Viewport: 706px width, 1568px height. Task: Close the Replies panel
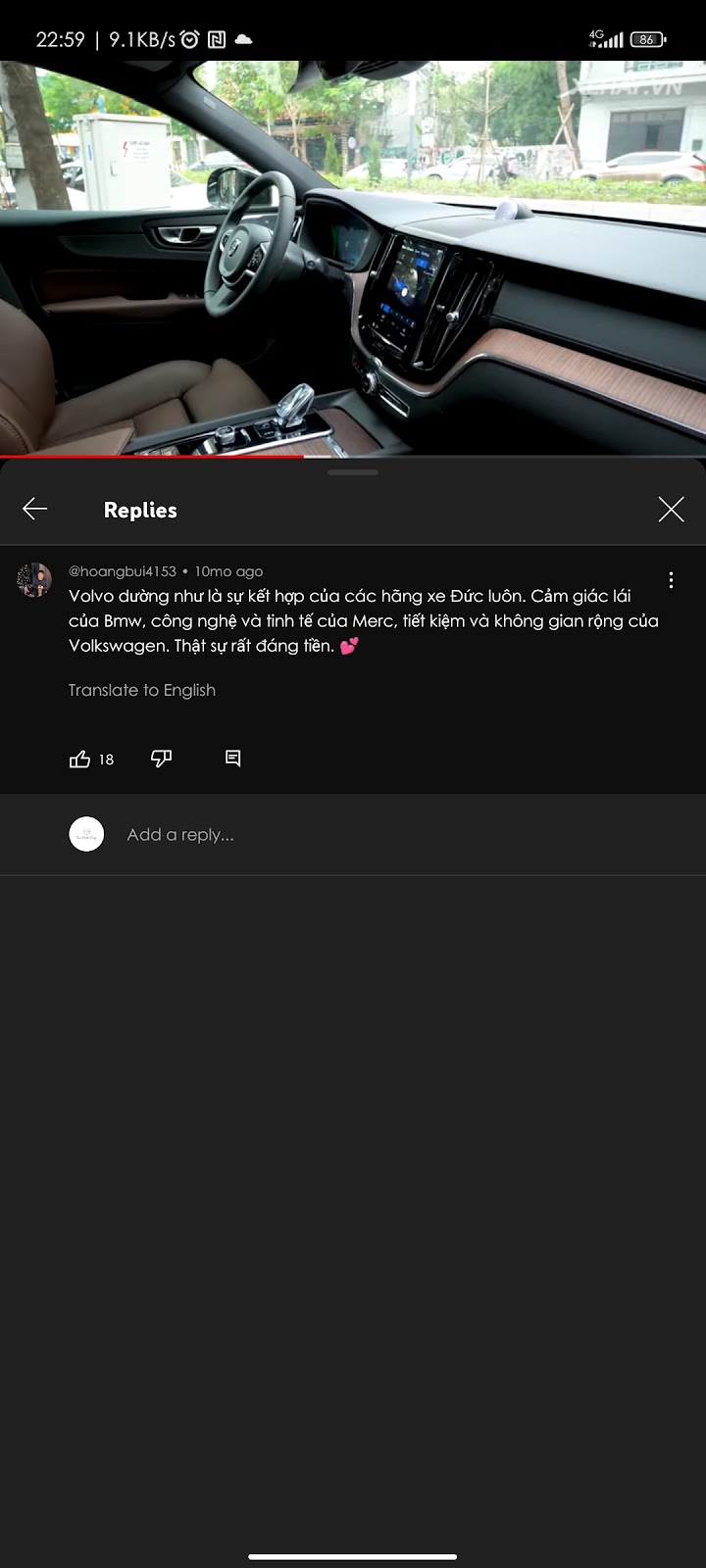671,509
